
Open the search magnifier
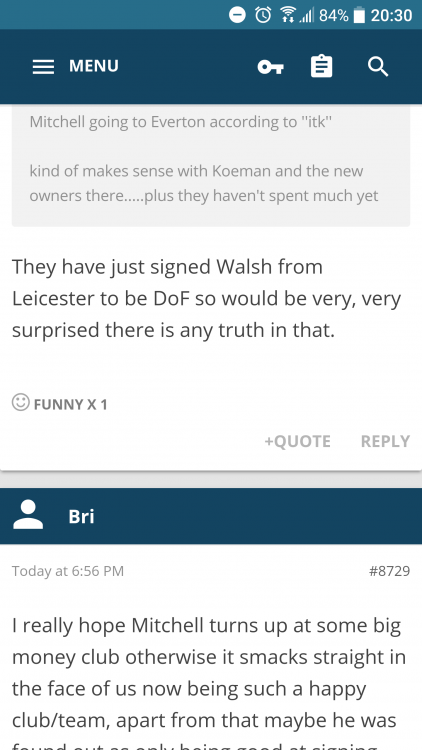(x=378, y=66)
